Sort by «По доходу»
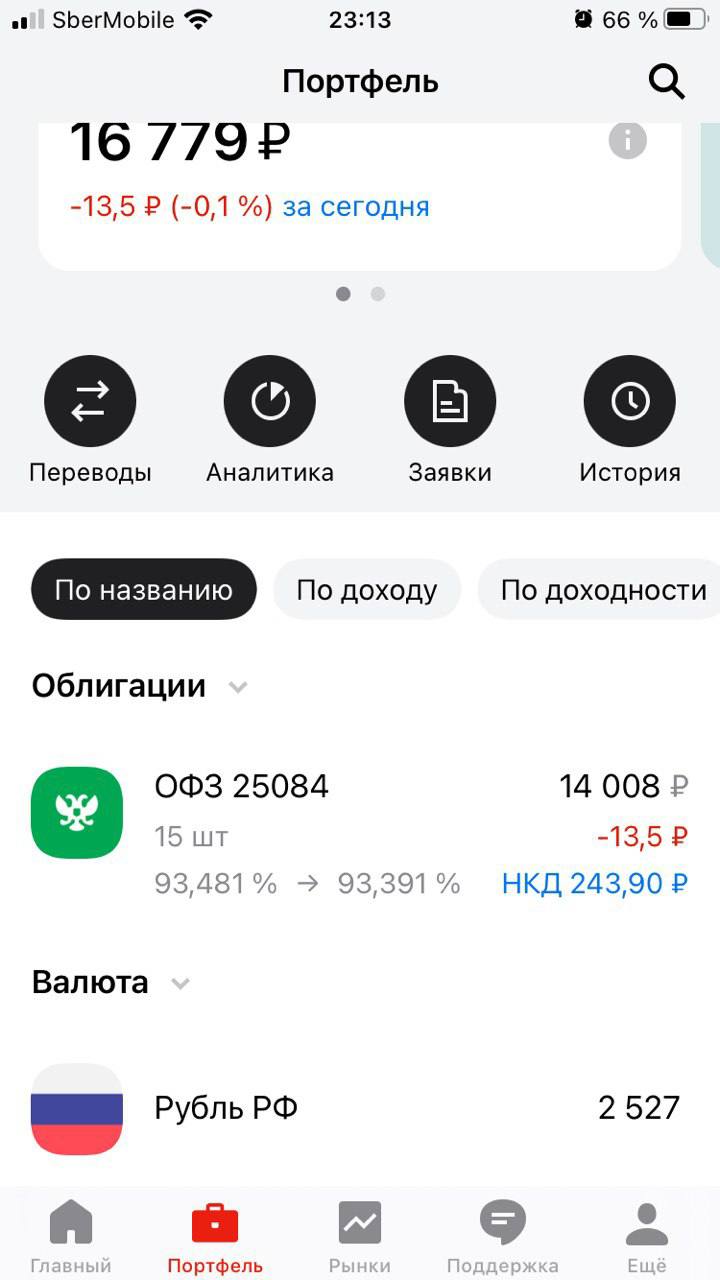This screenshot has height=1280, width=720. pos(367,589)
